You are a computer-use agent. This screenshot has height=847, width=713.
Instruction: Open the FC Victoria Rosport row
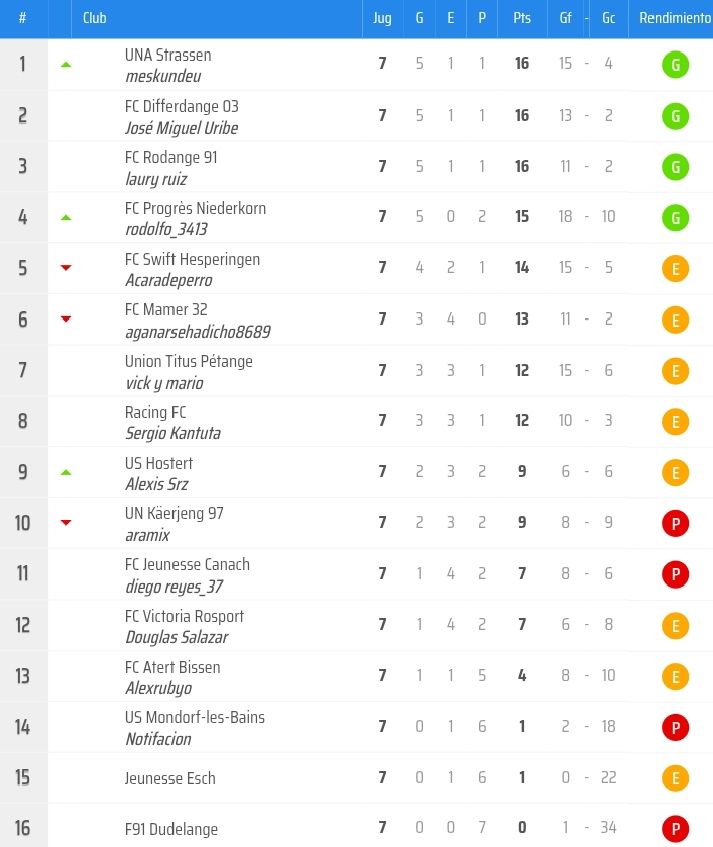184,616
